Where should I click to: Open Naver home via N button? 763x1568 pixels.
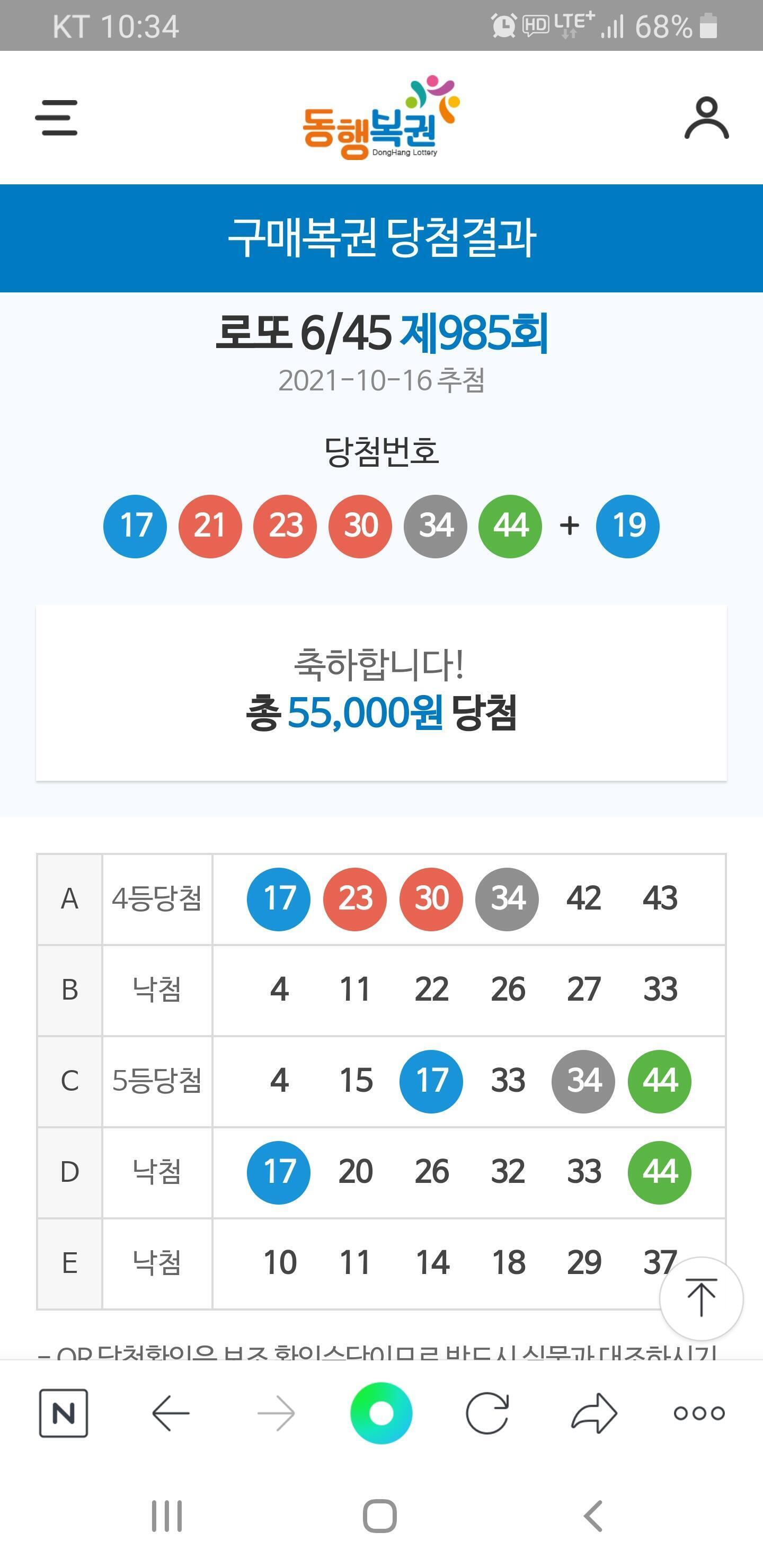coord(64,1413)
